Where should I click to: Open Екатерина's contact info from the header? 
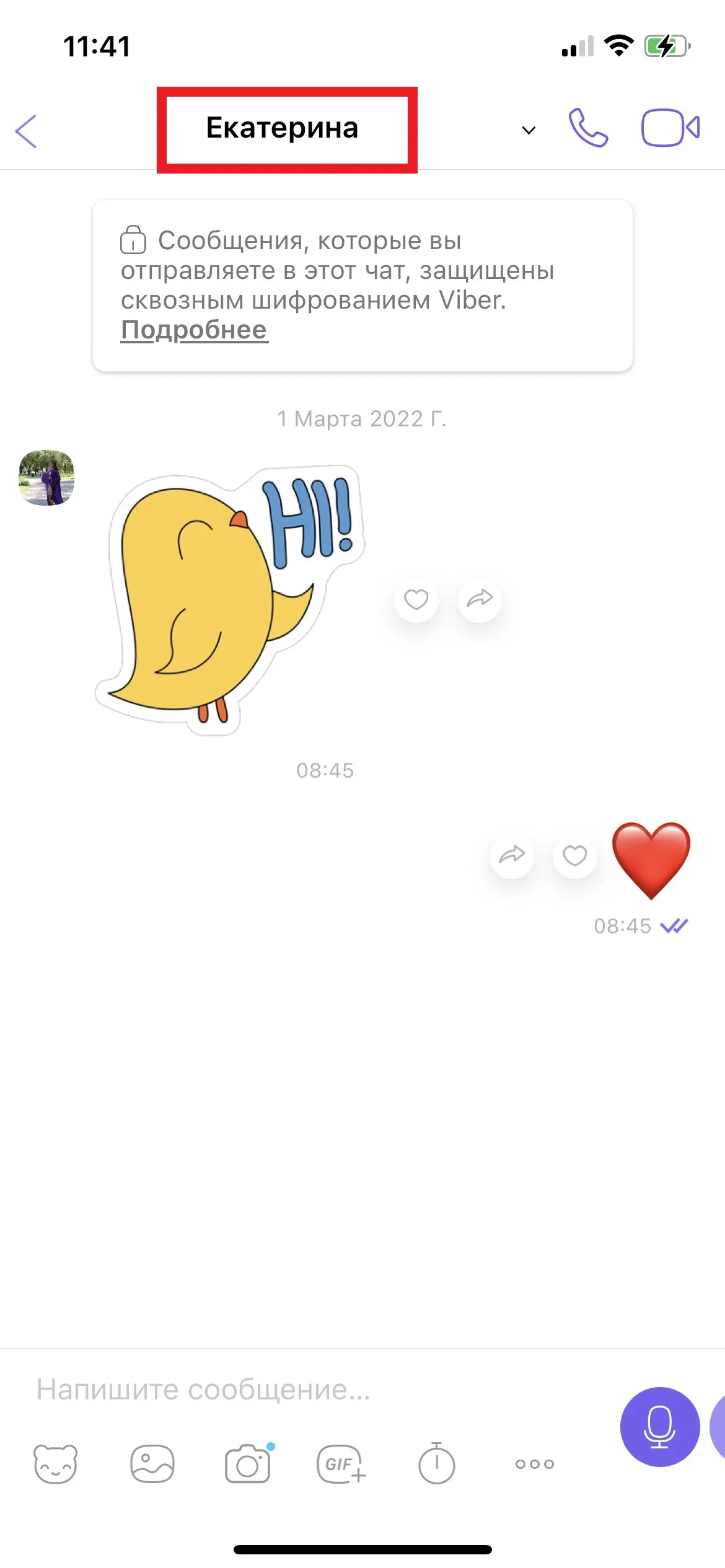click(282, 128)
